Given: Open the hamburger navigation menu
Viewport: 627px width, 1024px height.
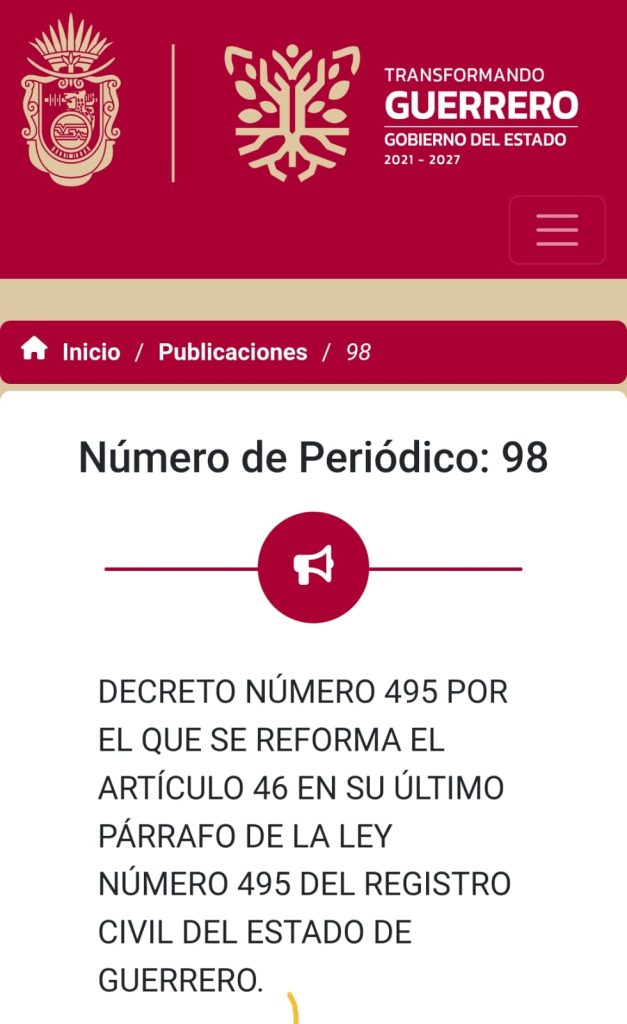Looking at the screenshot, I should click(557, 230).
